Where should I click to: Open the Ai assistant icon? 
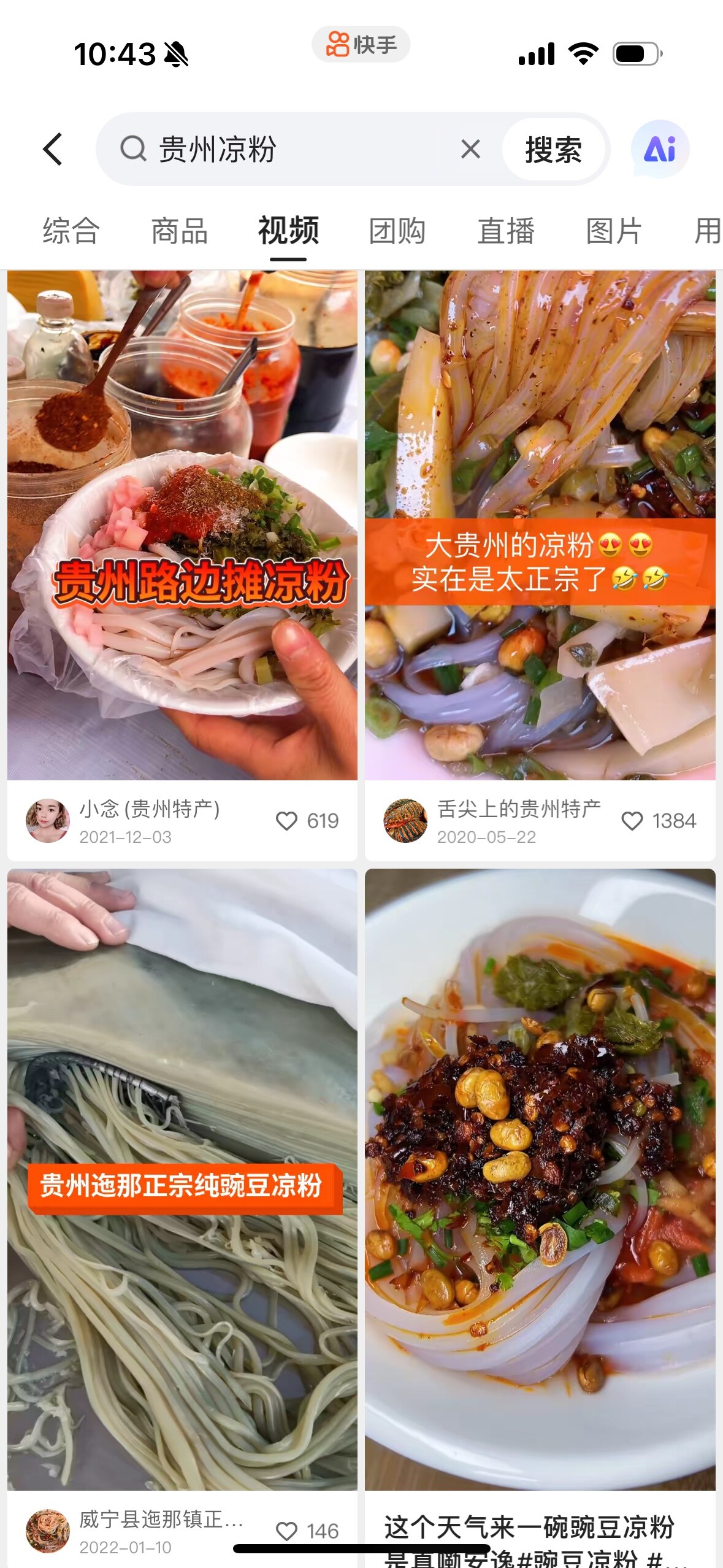pos(660,149)
